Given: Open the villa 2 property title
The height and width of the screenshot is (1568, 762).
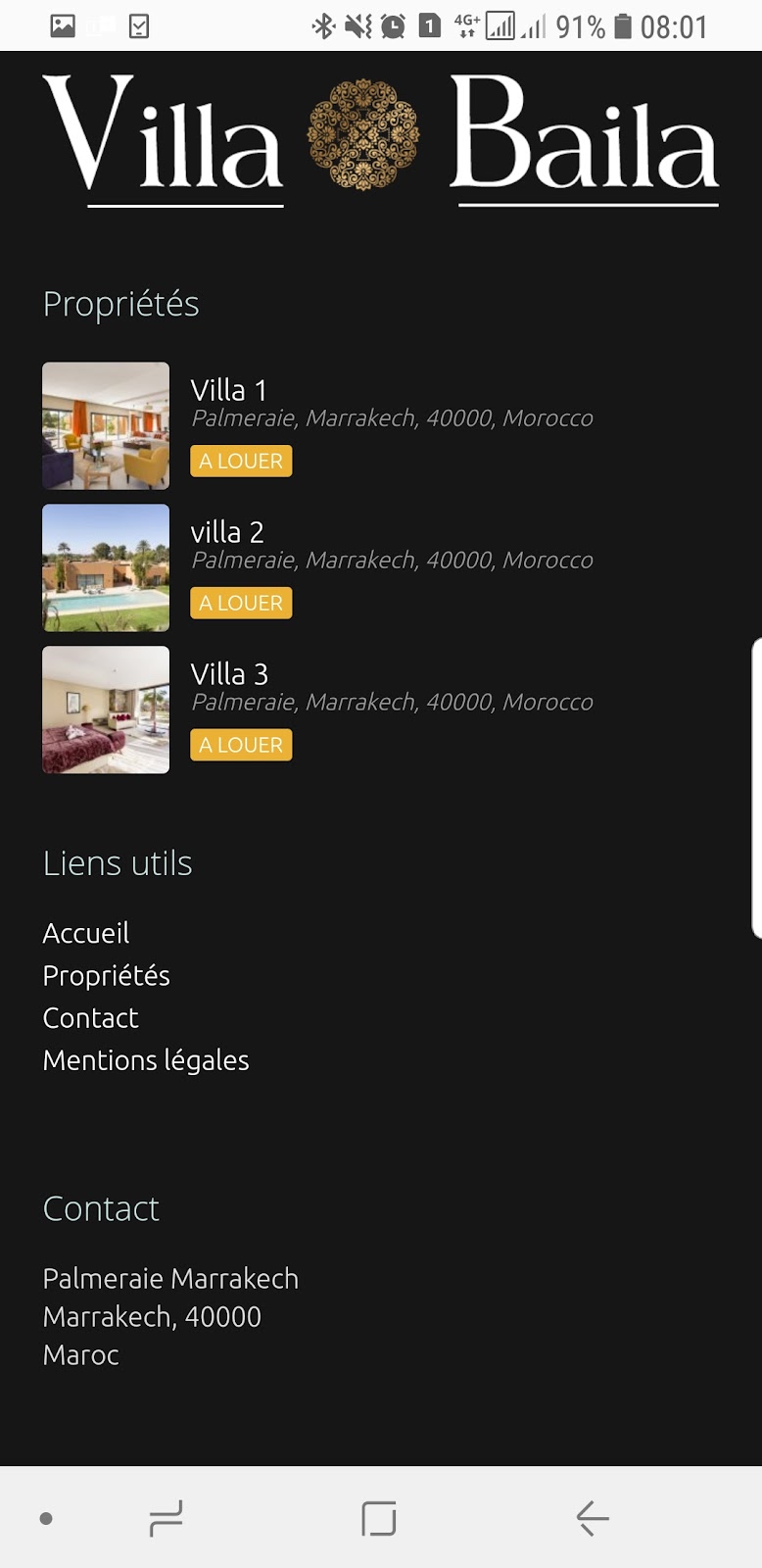Looking at the screenshot, I should 227,532.
